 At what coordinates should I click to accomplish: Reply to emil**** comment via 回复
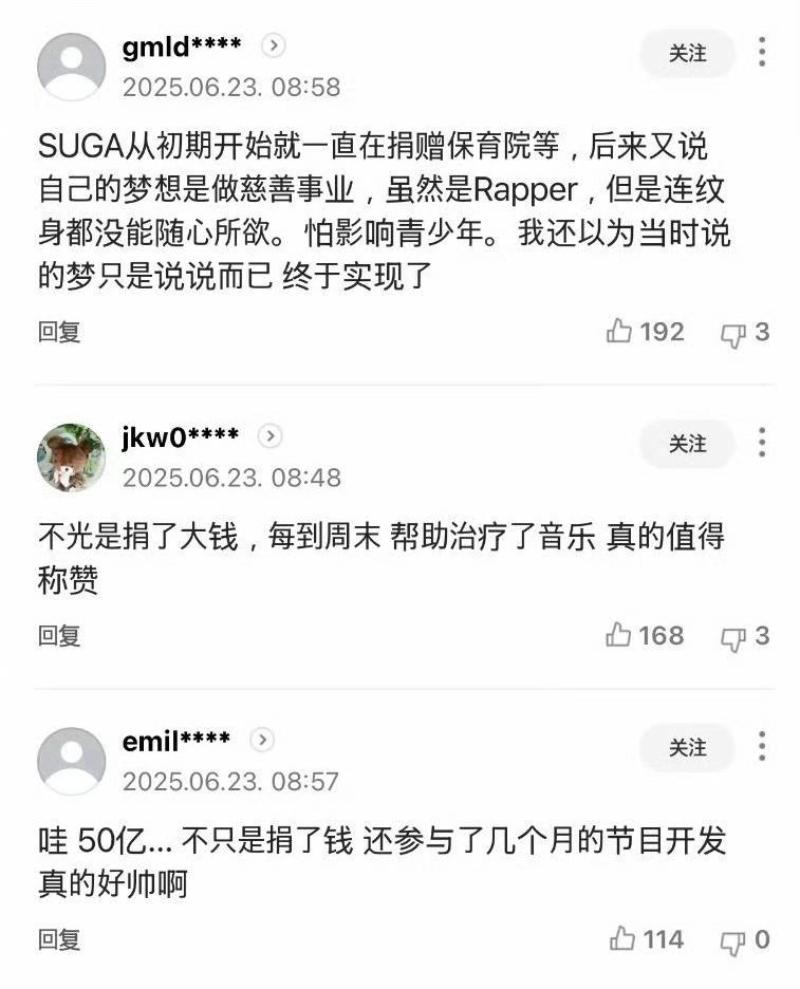(59, 940)
